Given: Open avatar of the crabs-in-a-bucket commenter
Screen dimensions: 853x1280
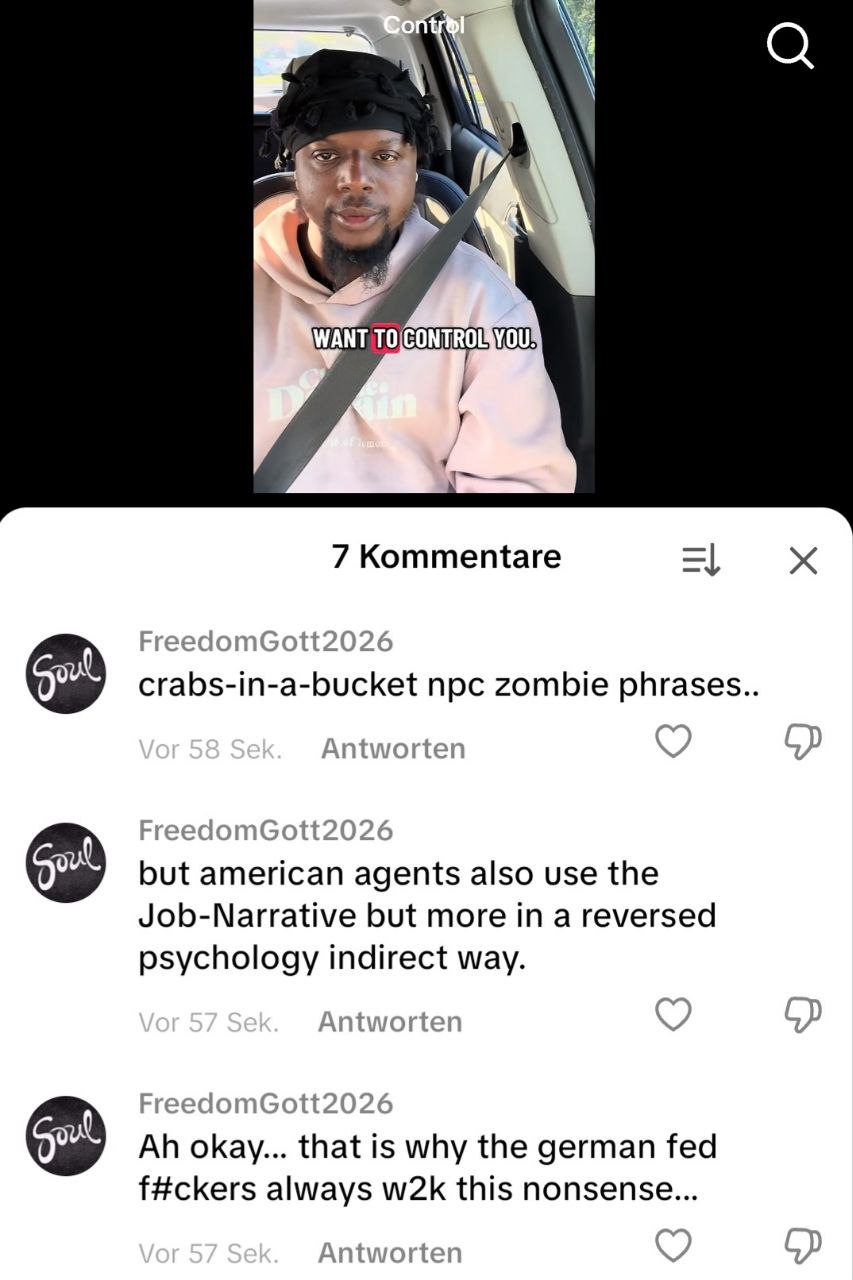Looking at the screenshot, I should point(66,673).
